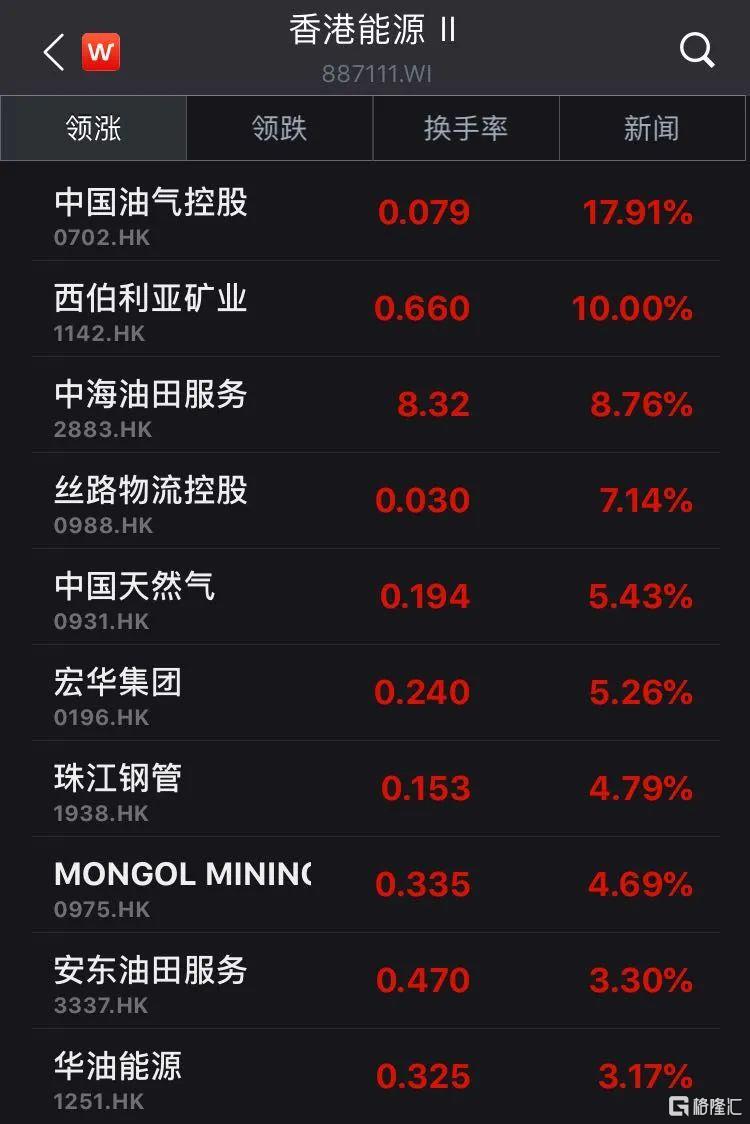Image resolution: width=750 pixels, height=1124 pixels.
Task: Open 华油能源 1251.HK stock
Action: click(375, 1077)
